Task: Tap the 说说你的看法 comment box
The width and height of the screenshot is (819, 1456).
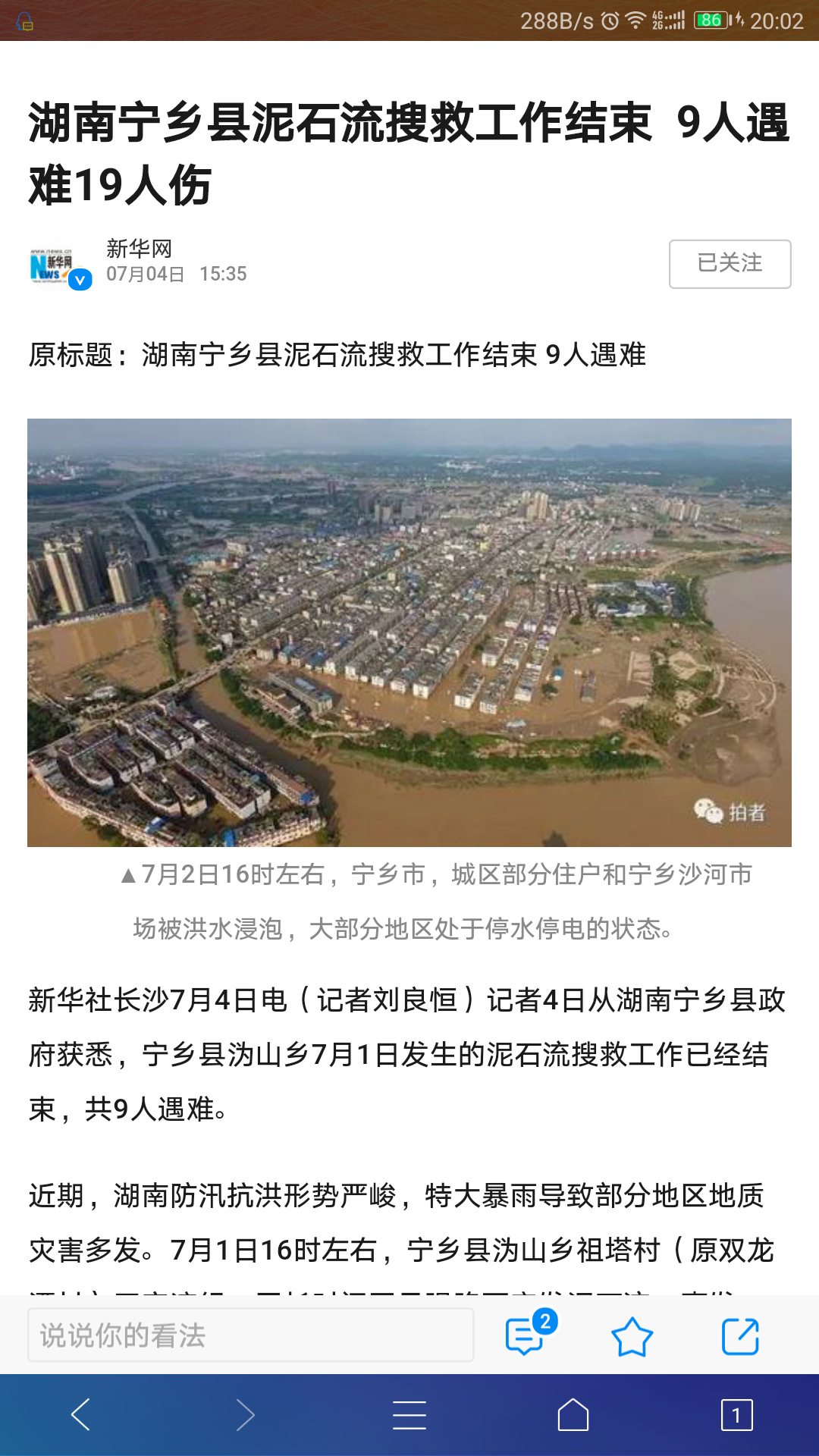Action: click(x=250, y=1335)
